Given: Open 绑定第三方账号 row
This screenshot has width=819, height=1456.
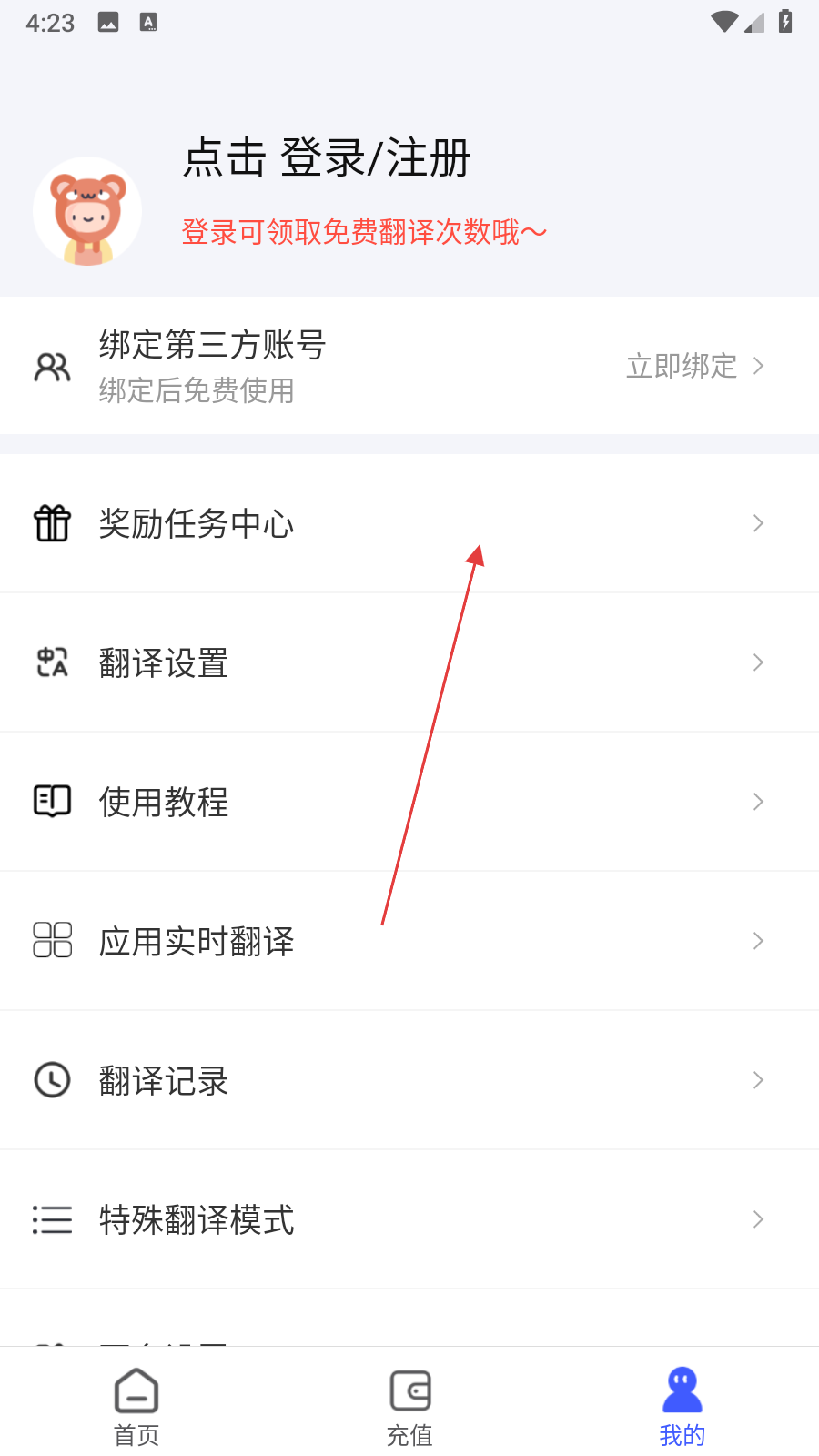Looking at the screenshot, I should (409, 366).
